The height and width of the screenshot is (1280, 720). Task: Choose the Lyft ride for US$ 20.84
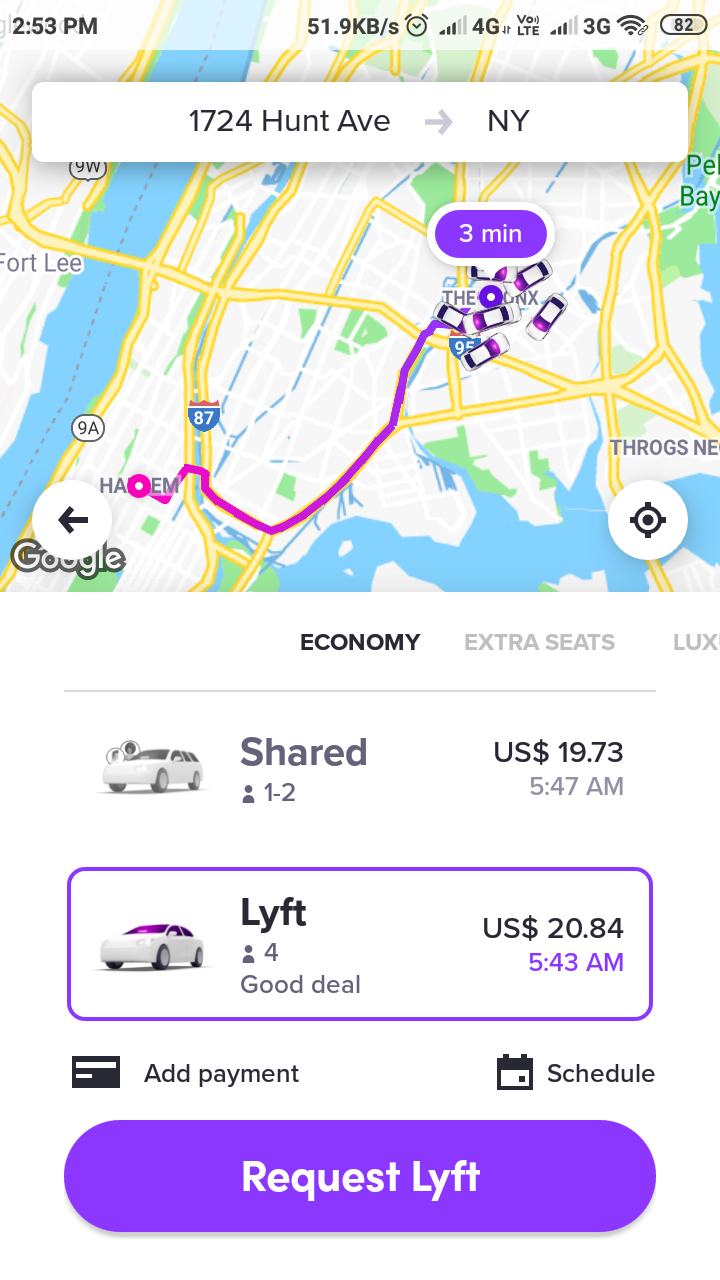(360, 944)
